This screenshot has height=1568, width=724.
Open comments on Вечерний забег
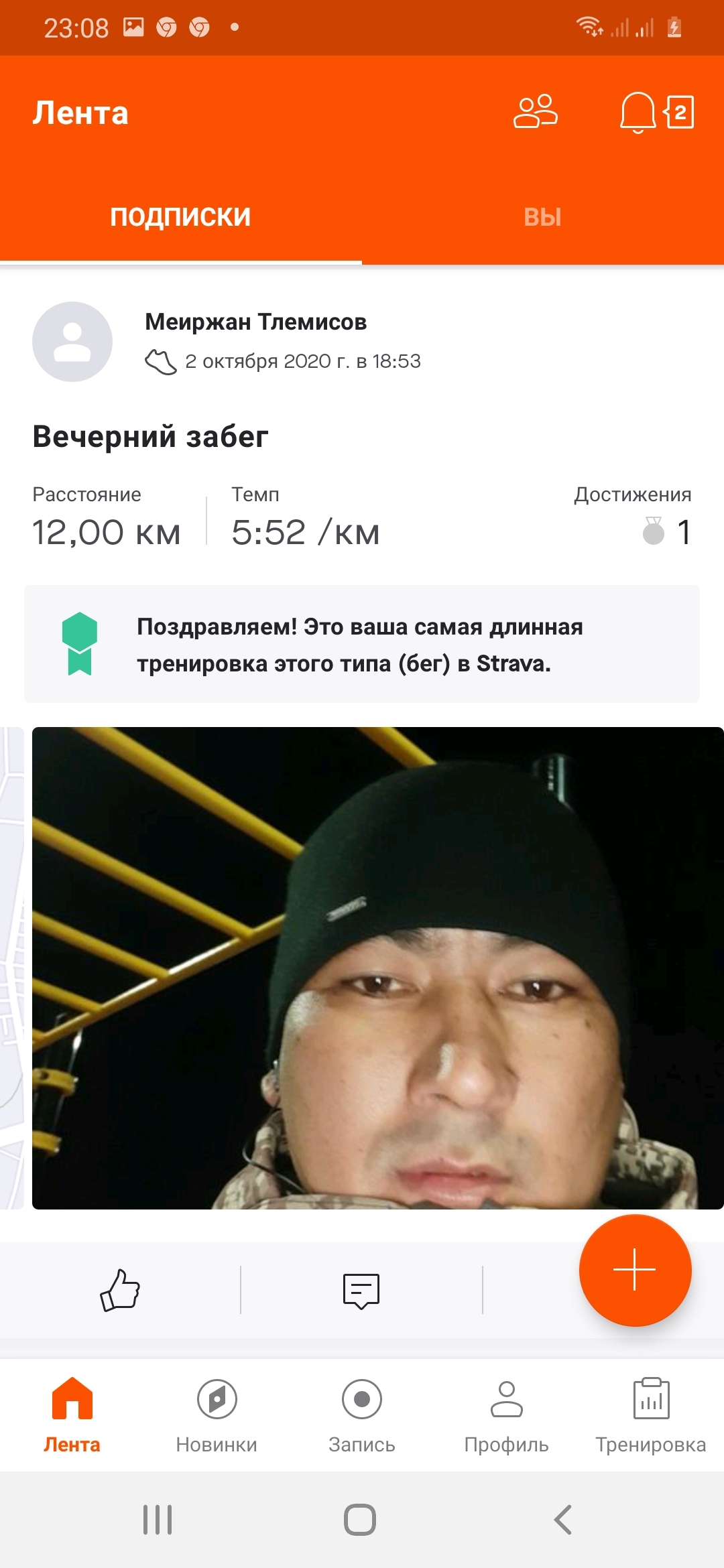(361, 1290)
